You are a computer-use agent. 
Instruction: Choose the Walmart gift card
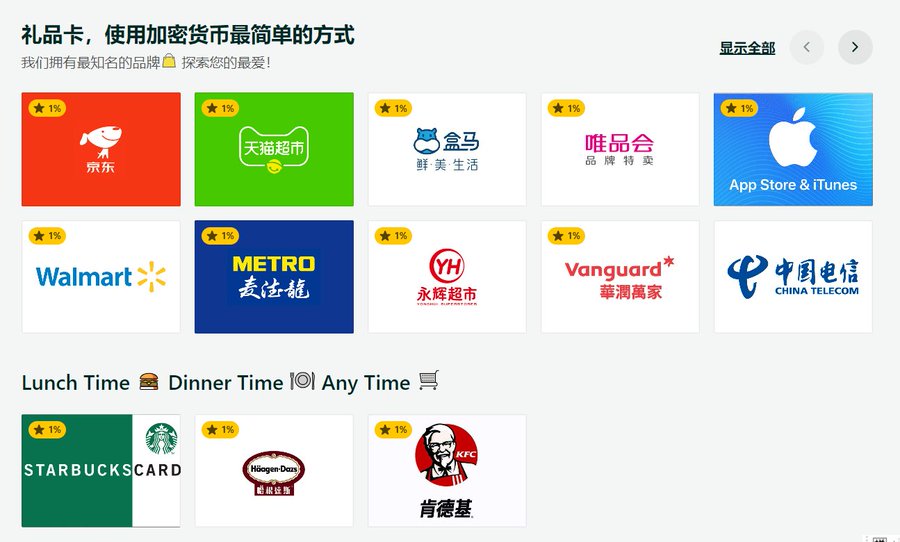point(101,277)
